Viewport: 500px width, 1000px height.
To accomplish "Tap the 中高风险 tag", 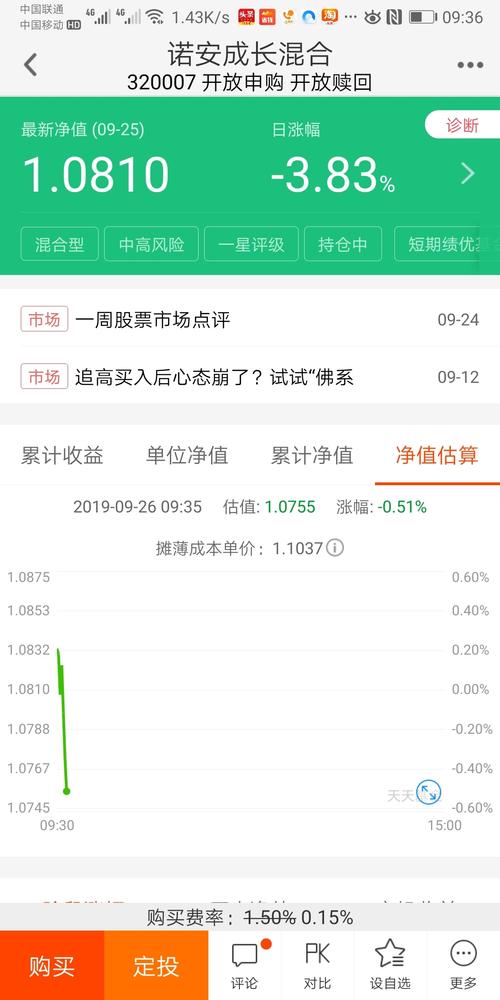I will coord(151,244).
